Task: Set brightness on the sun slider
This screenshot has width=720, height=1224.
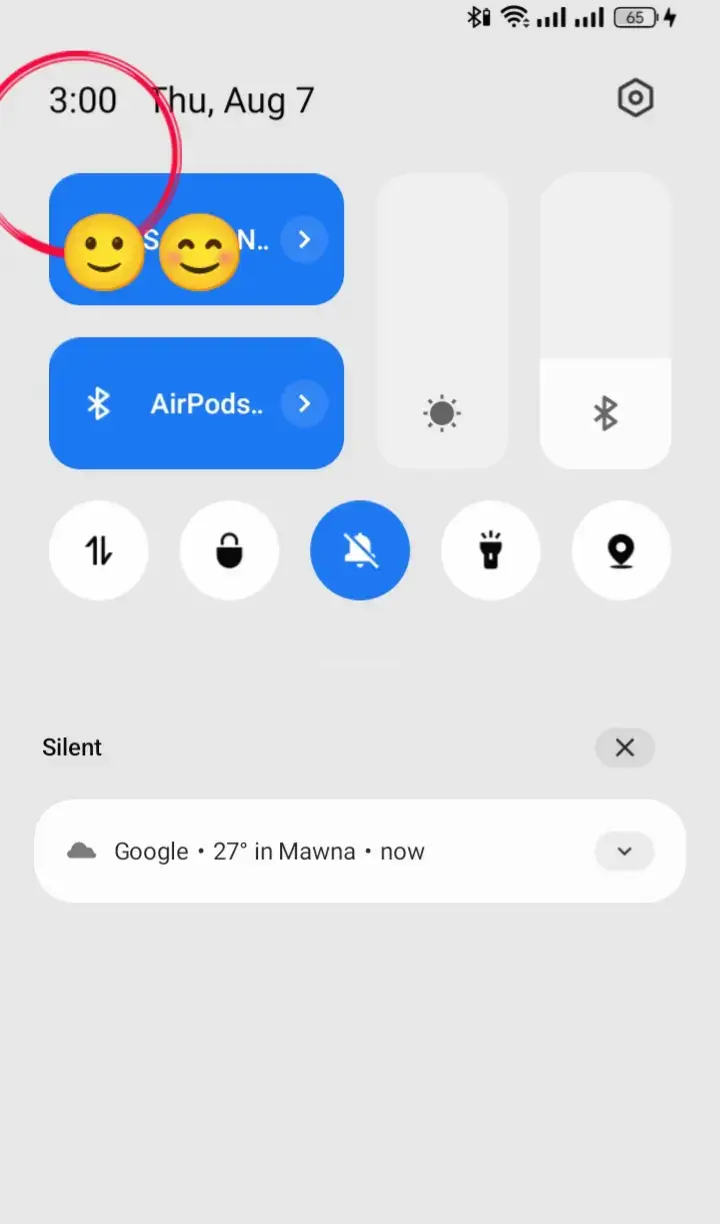Action: pos(441,320)
